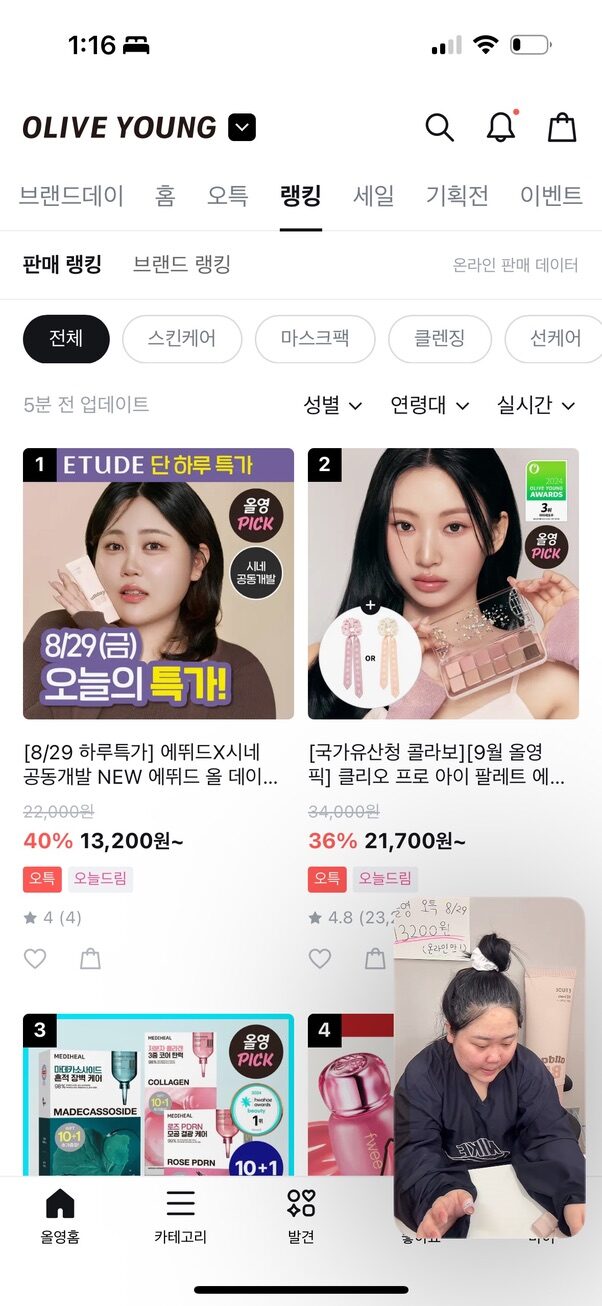Screen dimensions: 602x1306
Task: Expand the 성별 dropdown
Action: pos(334,405)
